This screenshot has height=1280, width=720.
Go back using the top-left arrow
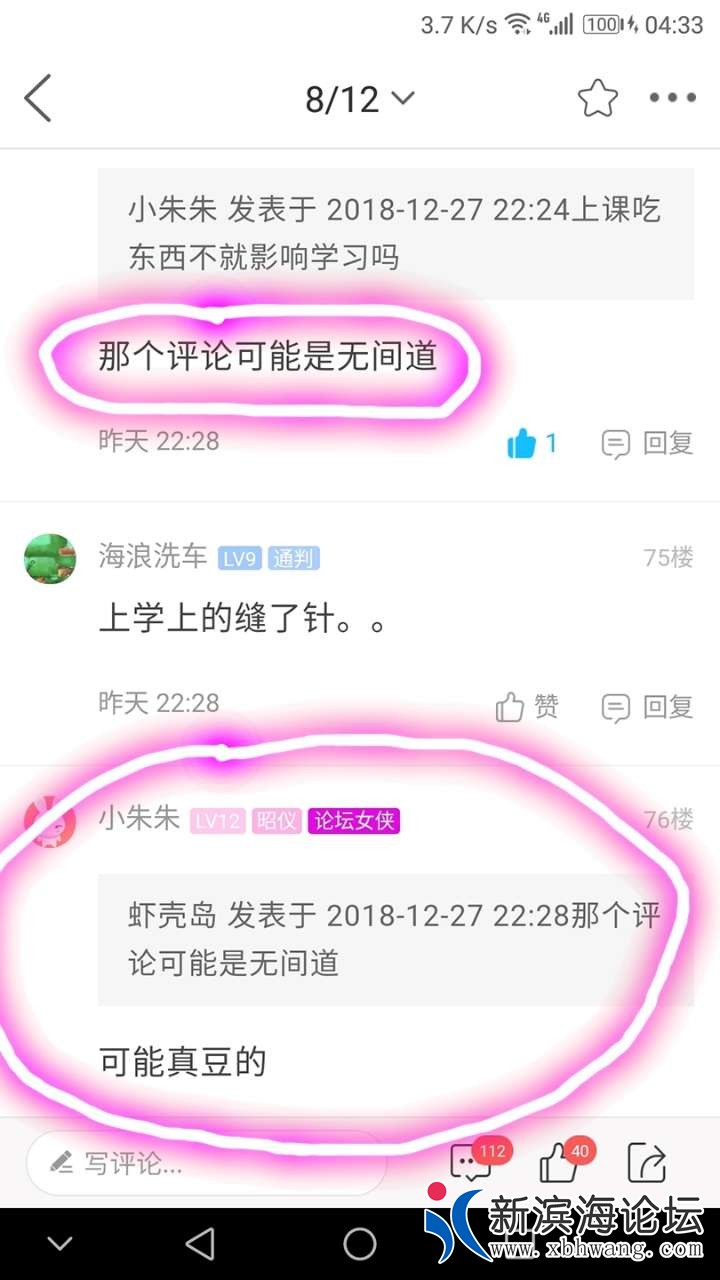click(x=38, y=99)
